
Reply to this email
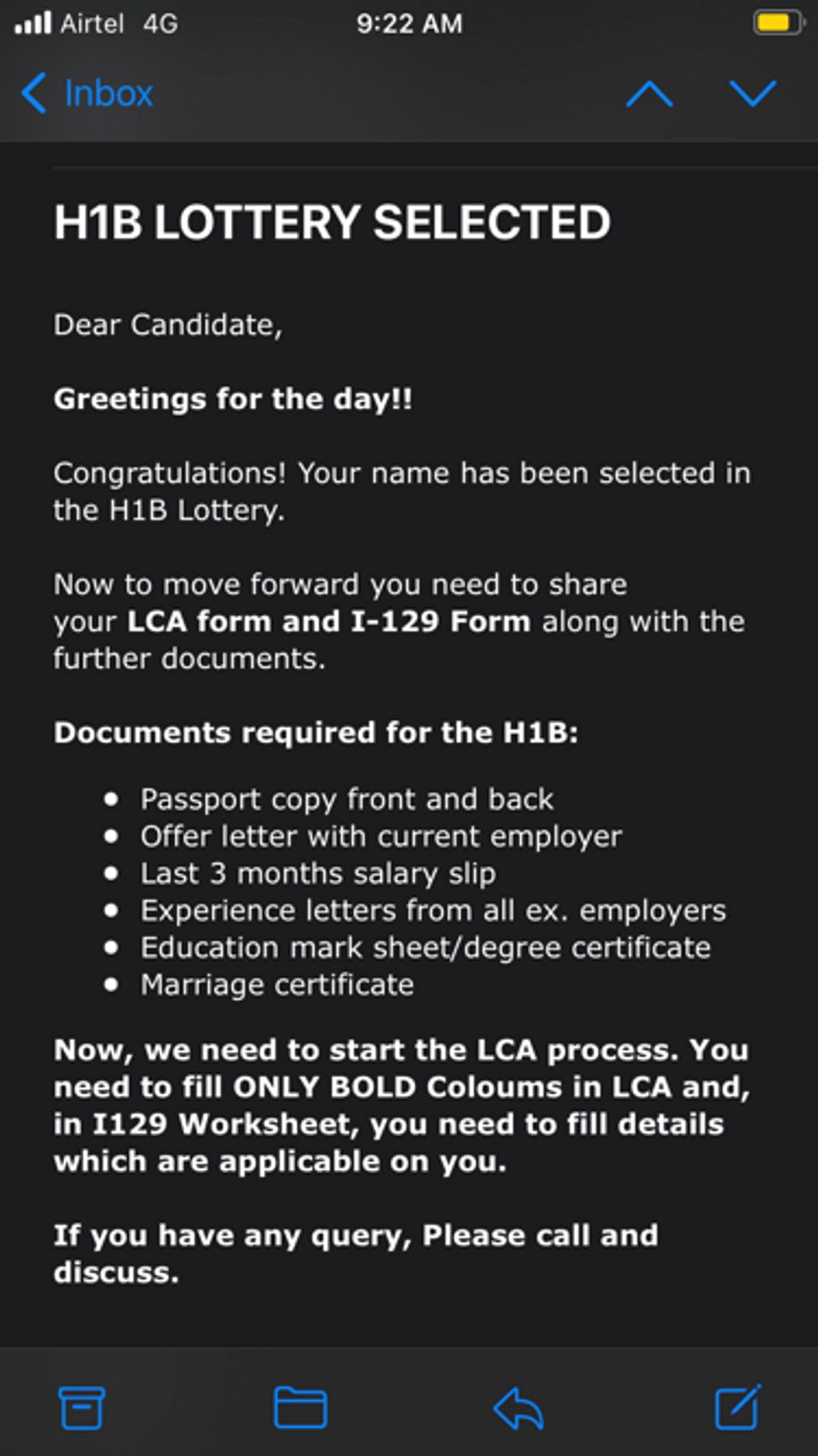coord(519,1408)
